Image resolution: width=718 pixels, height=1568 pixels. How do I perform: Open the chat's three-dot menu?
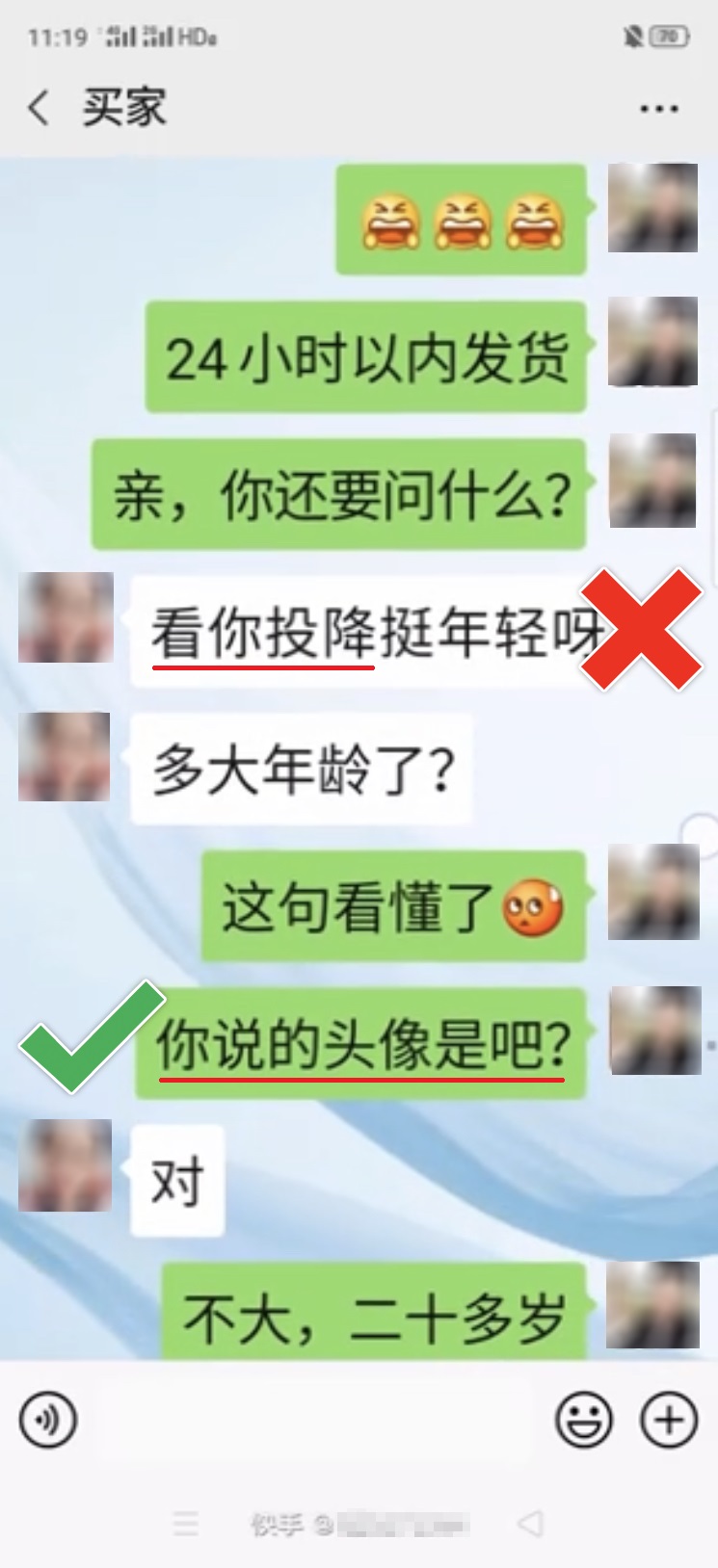pyautogui.click(x=659, y=108)
